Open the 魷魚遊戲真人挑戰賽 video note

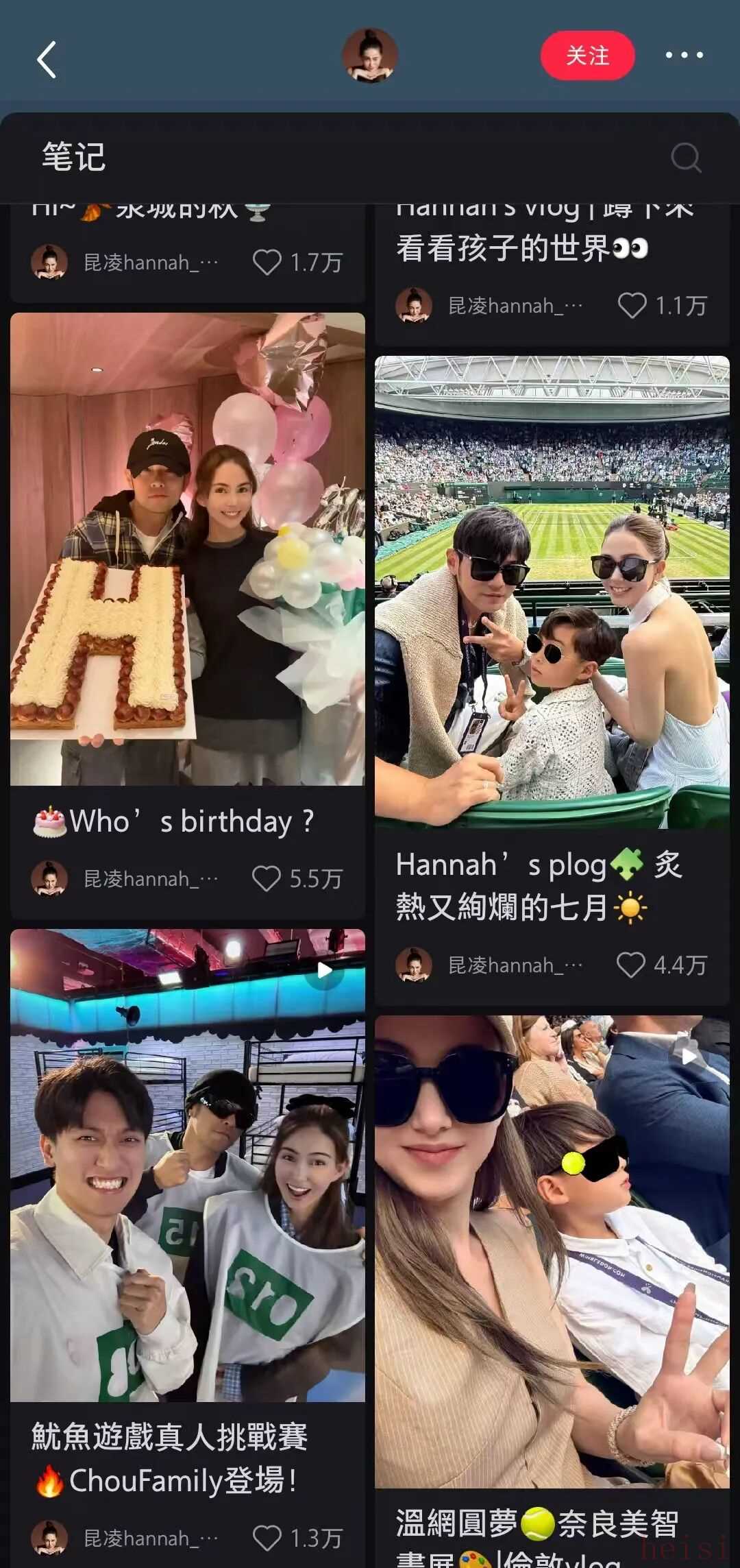[x=188, y=1165]
